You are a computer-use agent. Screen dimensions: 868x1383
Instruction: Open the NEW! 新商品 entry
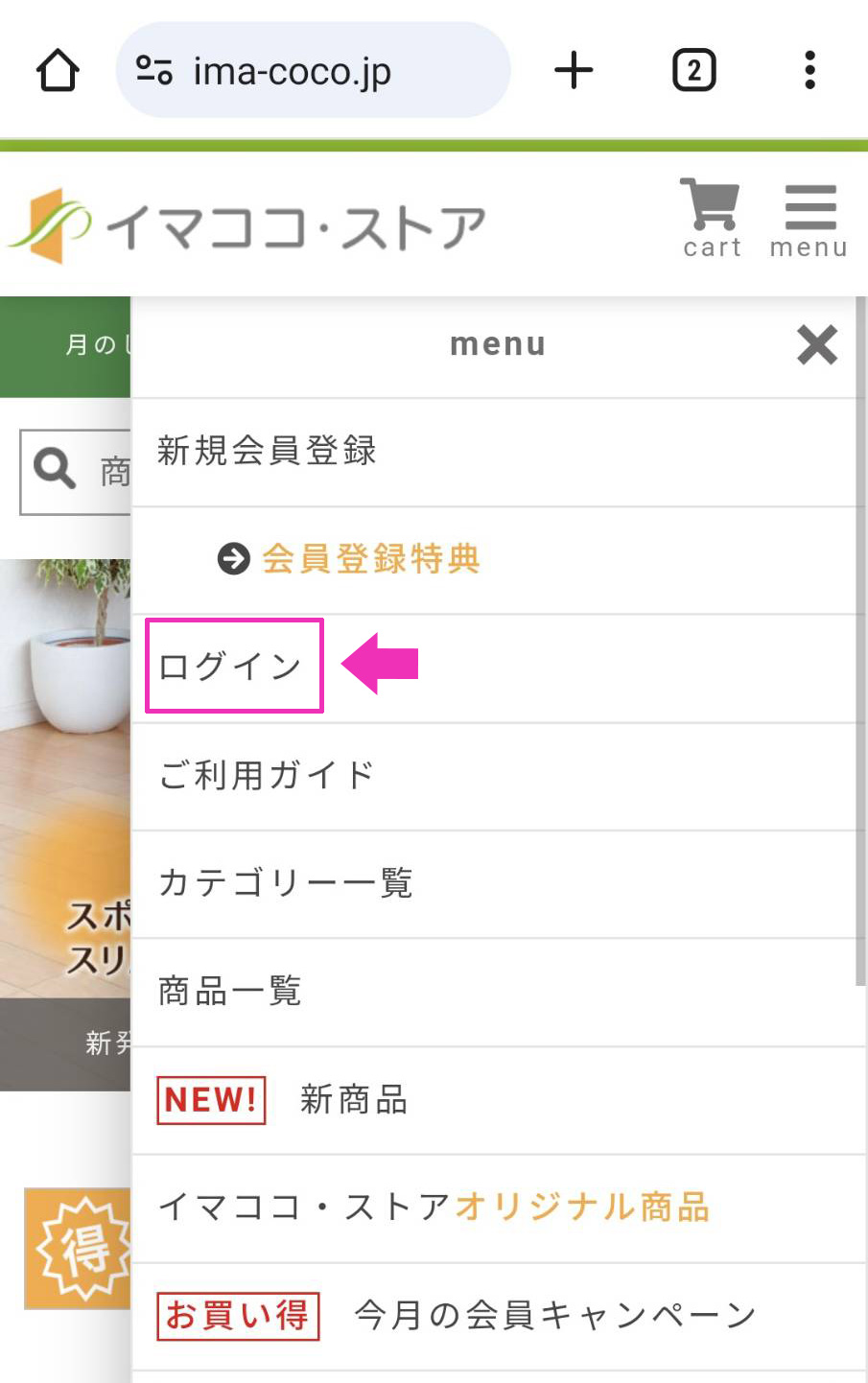(353, 1099)
